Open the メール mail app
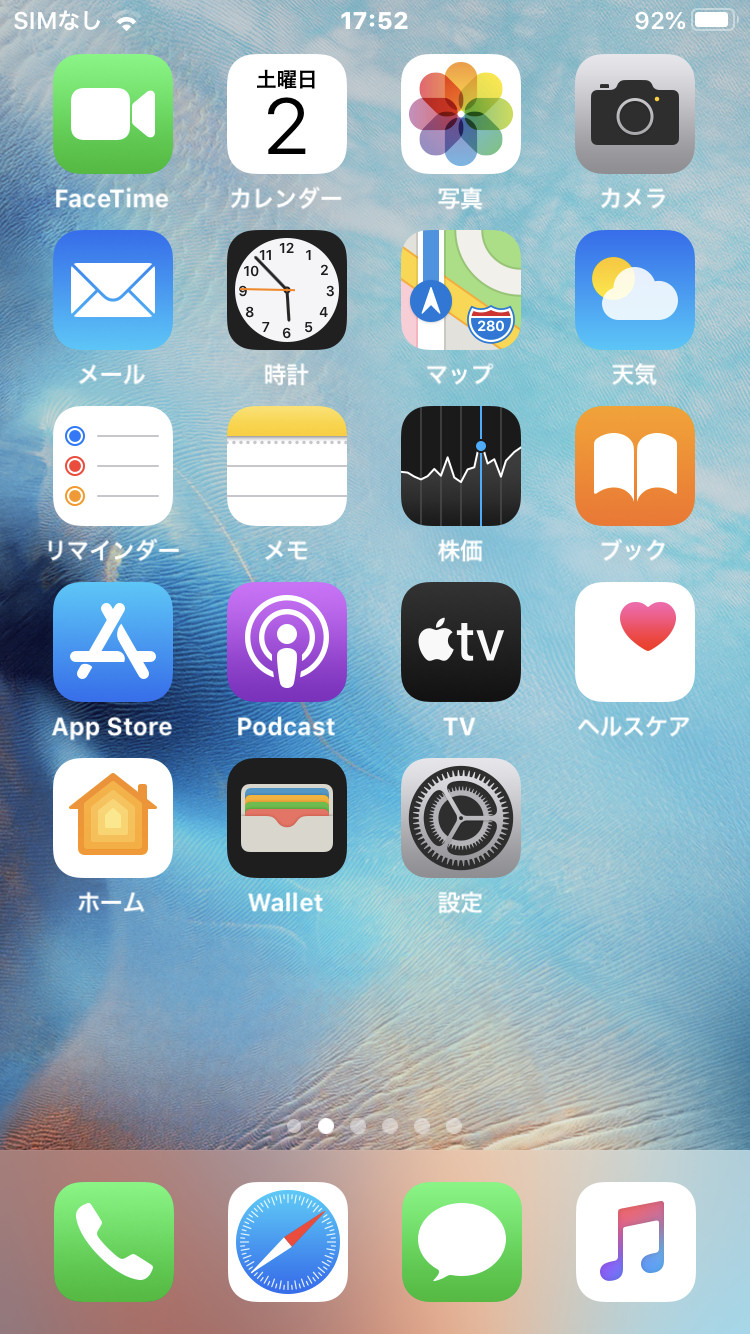The image size is (750, 1334). pyautogui.click(x=113, y=290)
